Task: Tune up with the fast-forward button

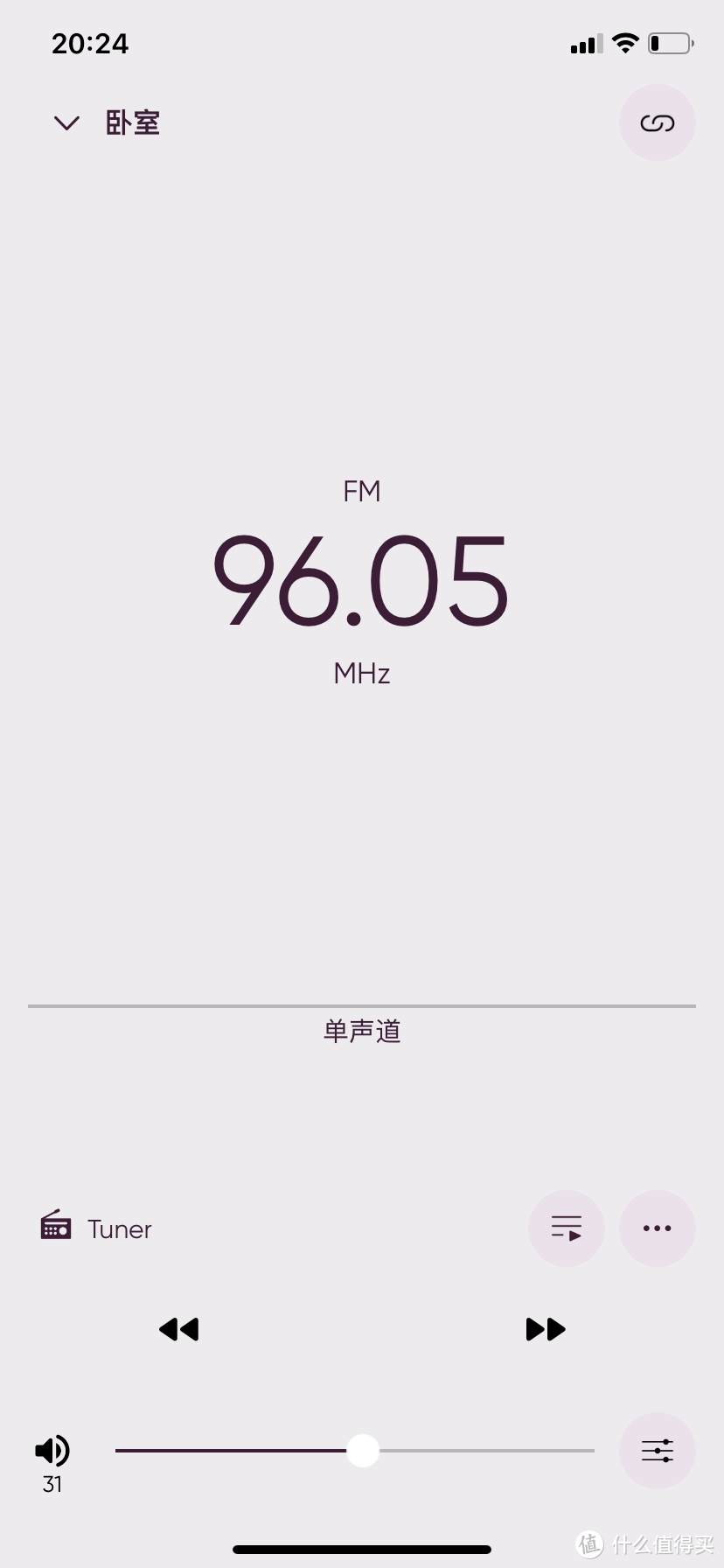Action: (546, 1329)
